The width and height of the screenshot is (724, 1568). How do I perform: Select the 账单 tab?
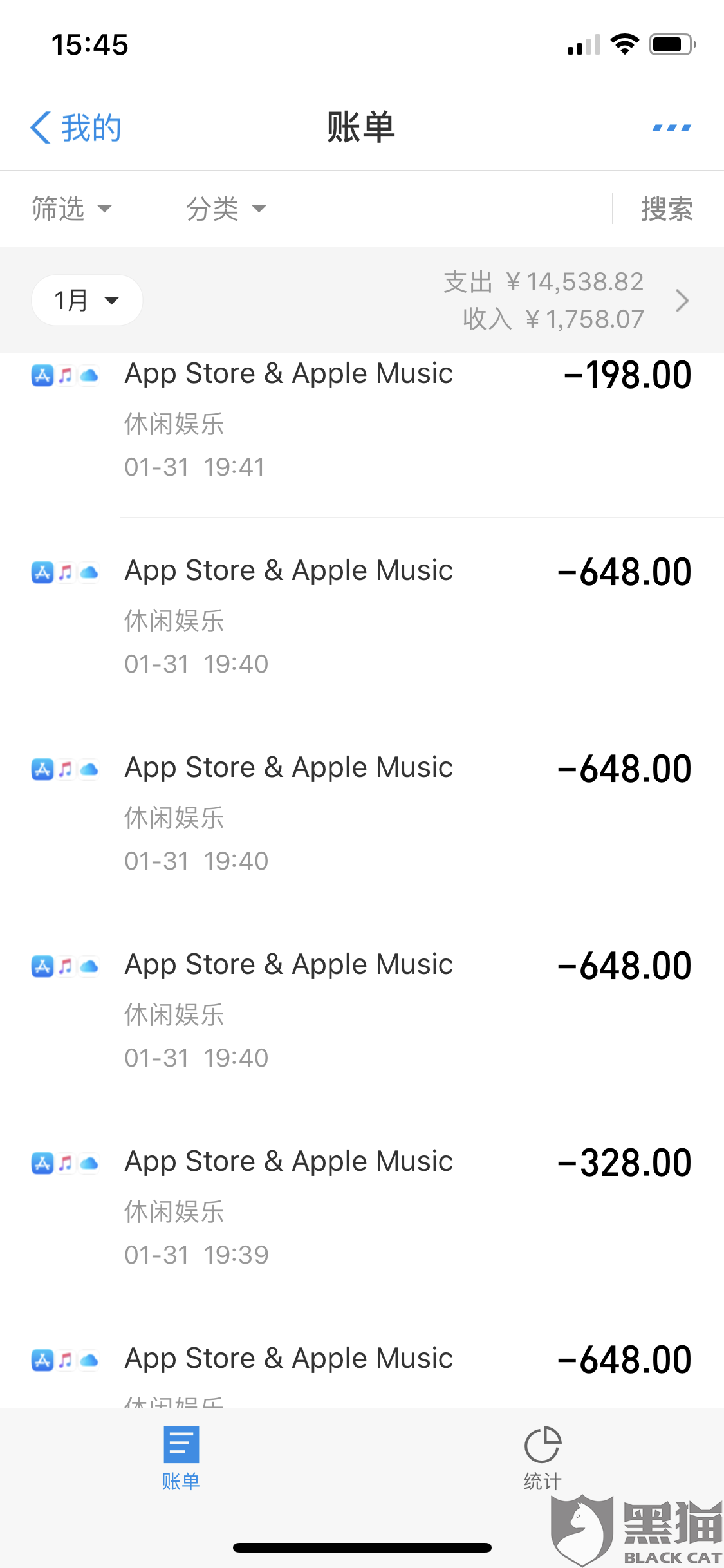pyautogui.click(x=181, y=1458)
